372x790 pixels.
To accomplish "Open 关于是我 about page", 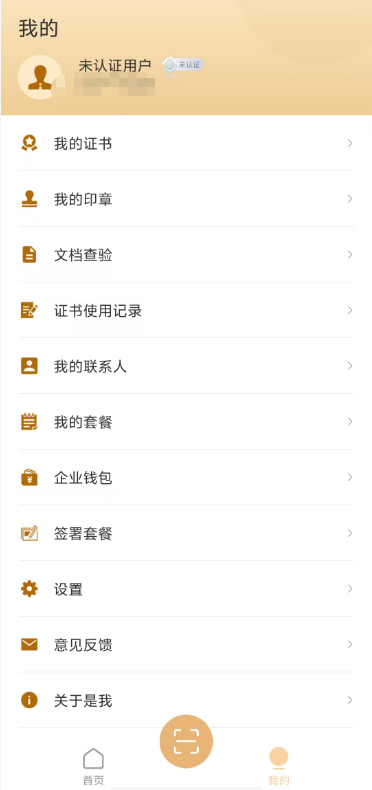I will [186, 700].
